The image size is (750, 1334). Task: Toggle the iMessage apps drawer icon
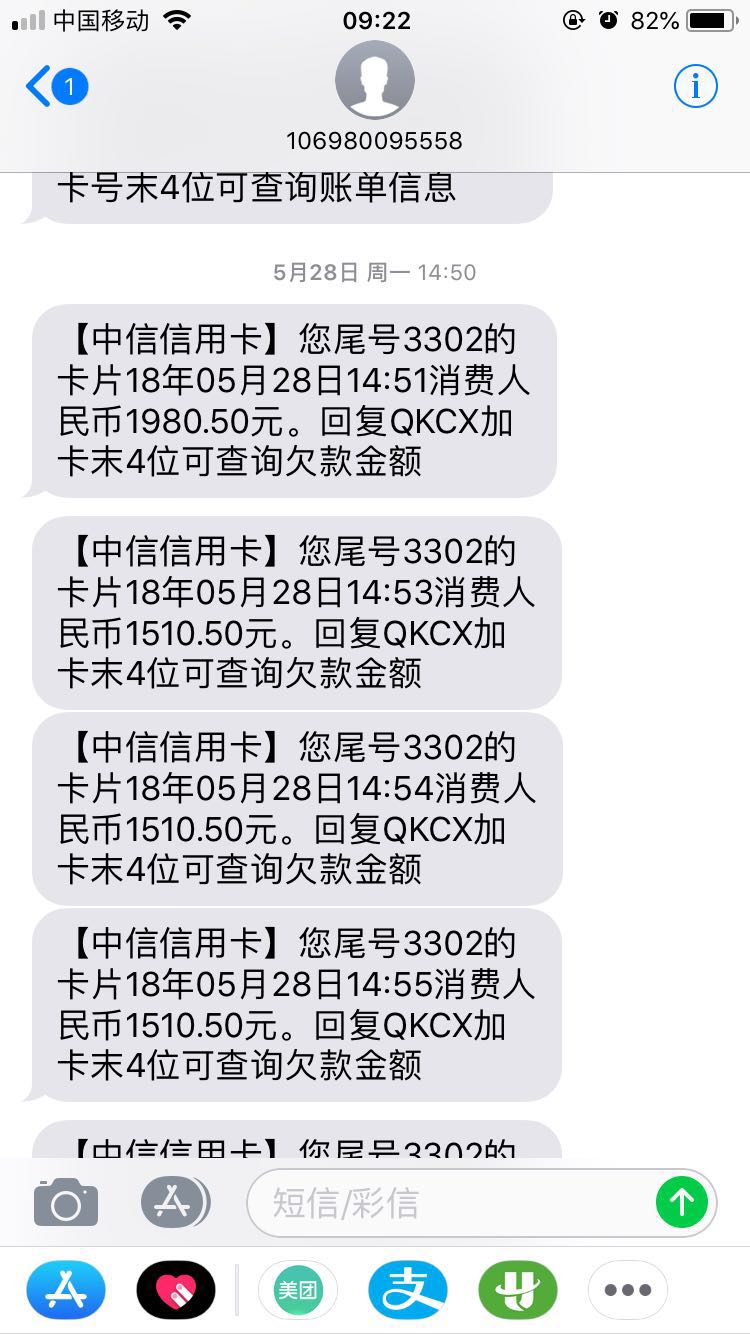(174, 1202)
